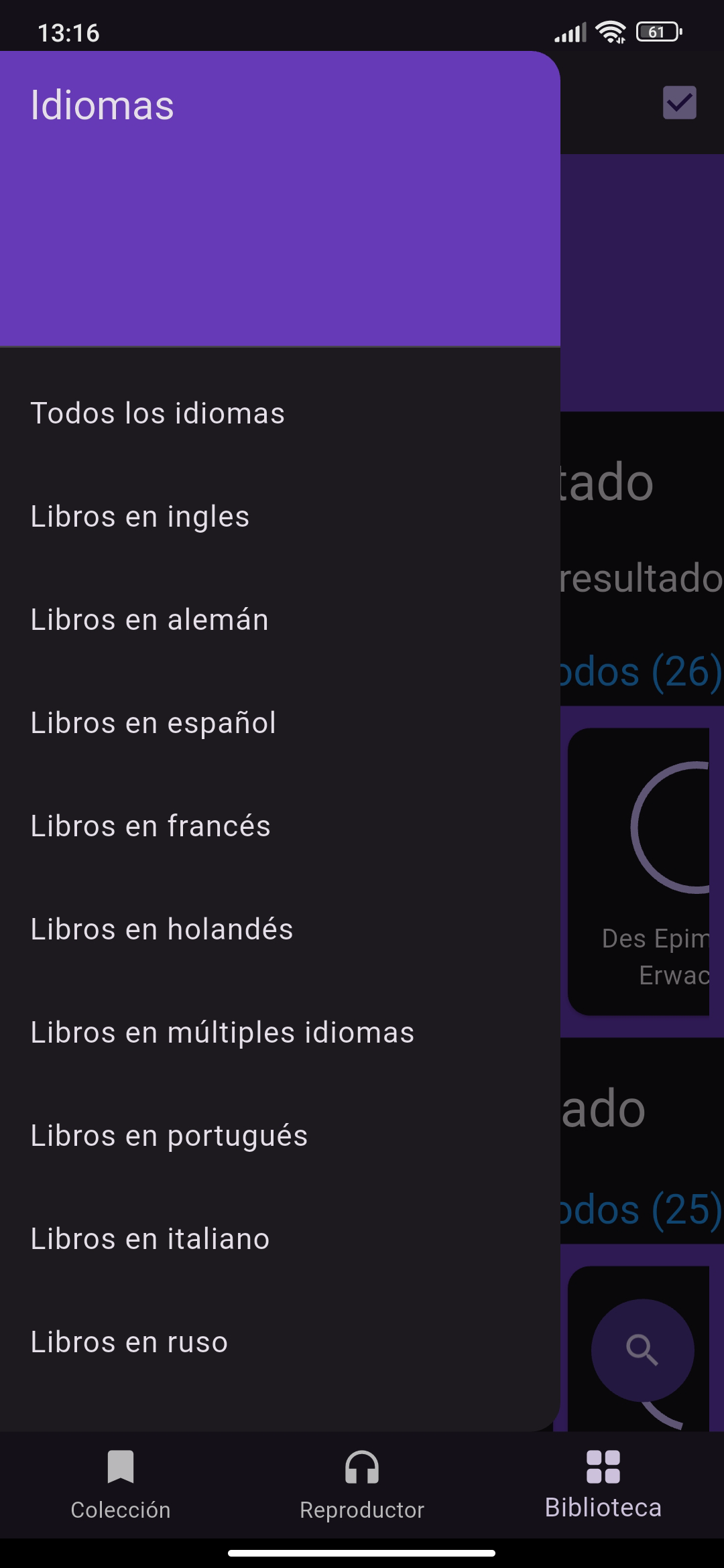This screenshot has height=1568, width=724.
Task: Open the Reproductor tab
Action: 362,1484
